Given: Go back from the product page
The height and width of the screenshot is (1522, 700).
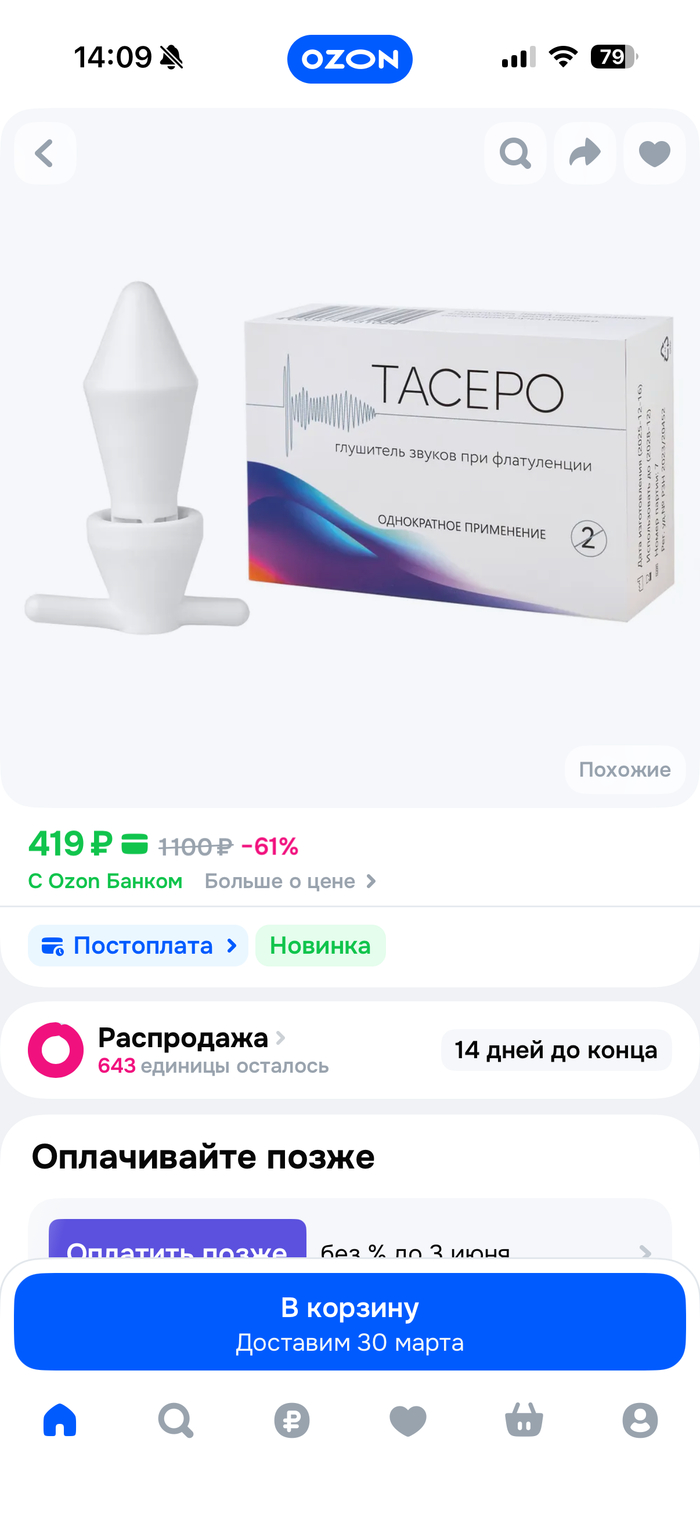Looking at the screenshot, I should coord(44,153).
